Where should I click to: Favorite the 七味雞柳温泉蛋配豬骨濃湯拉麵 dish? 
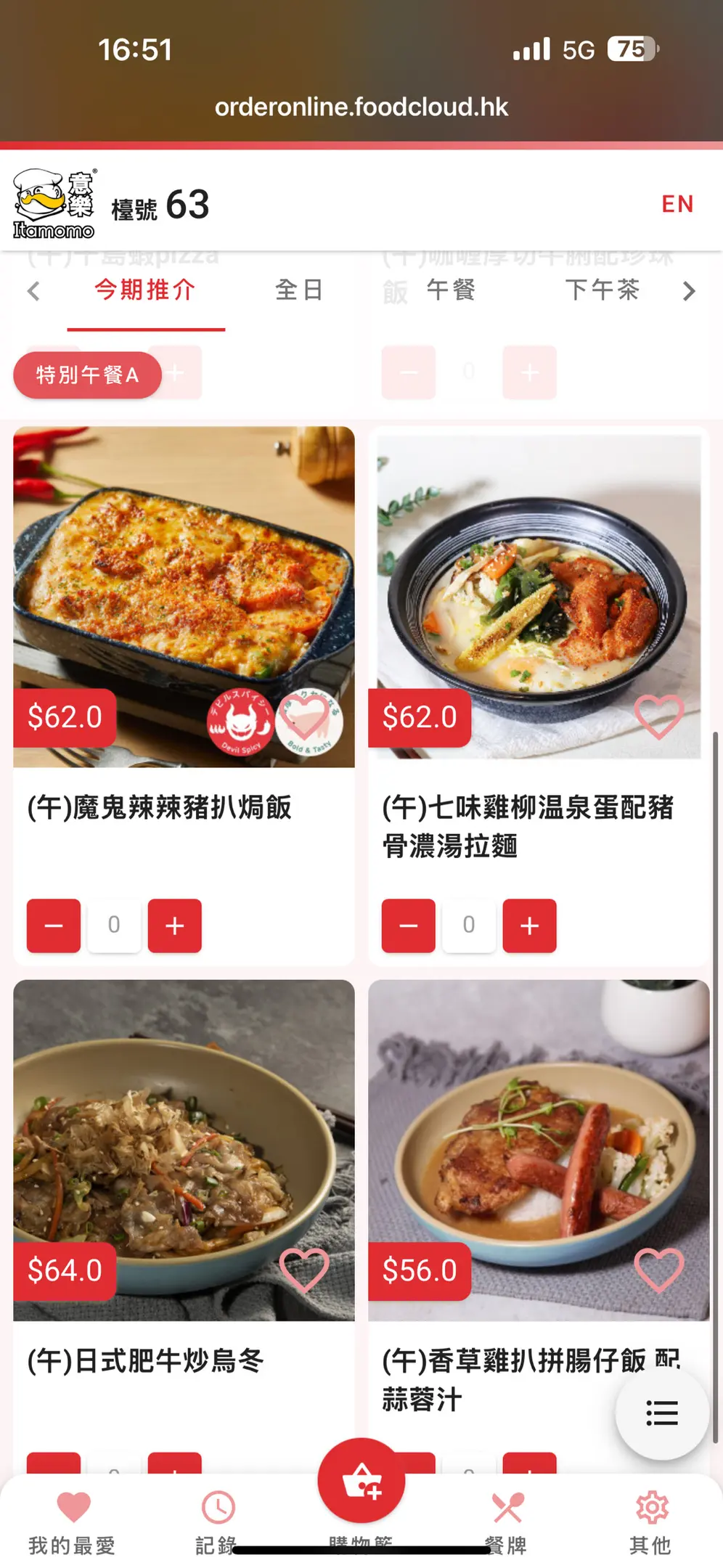(658, 716)
